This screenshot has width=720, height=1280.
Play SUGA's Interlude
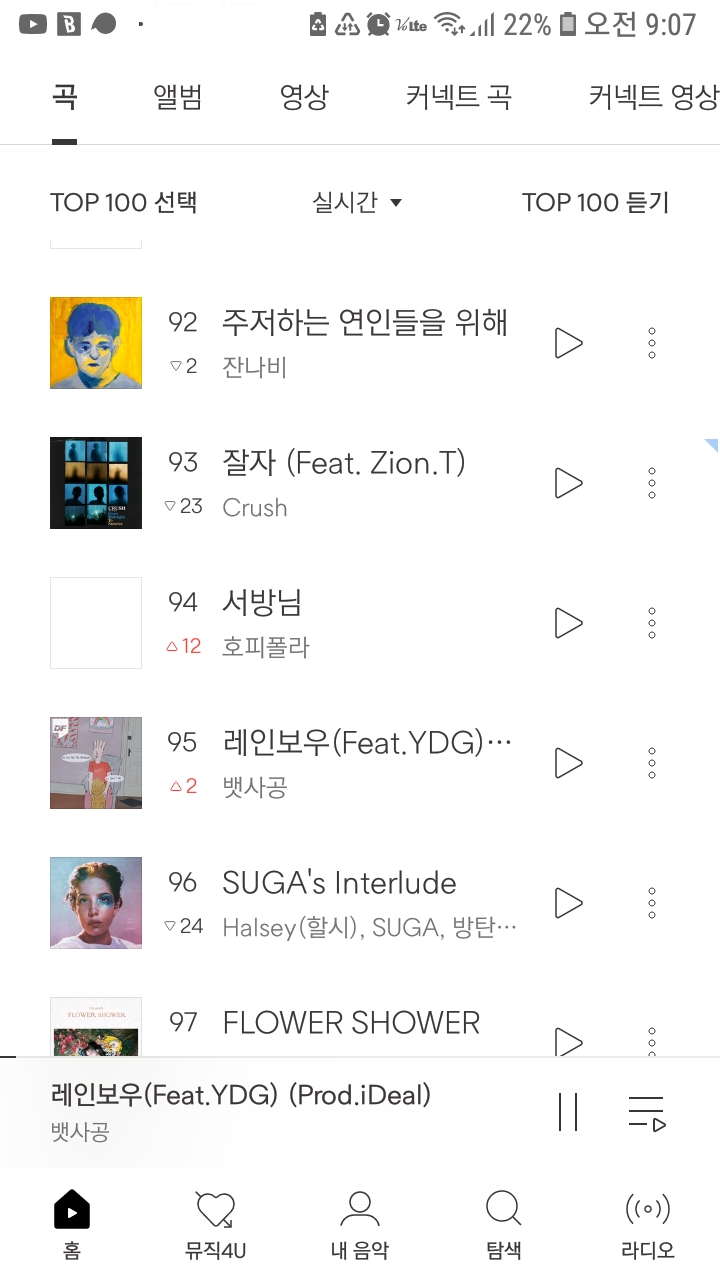tap(568, 903)
